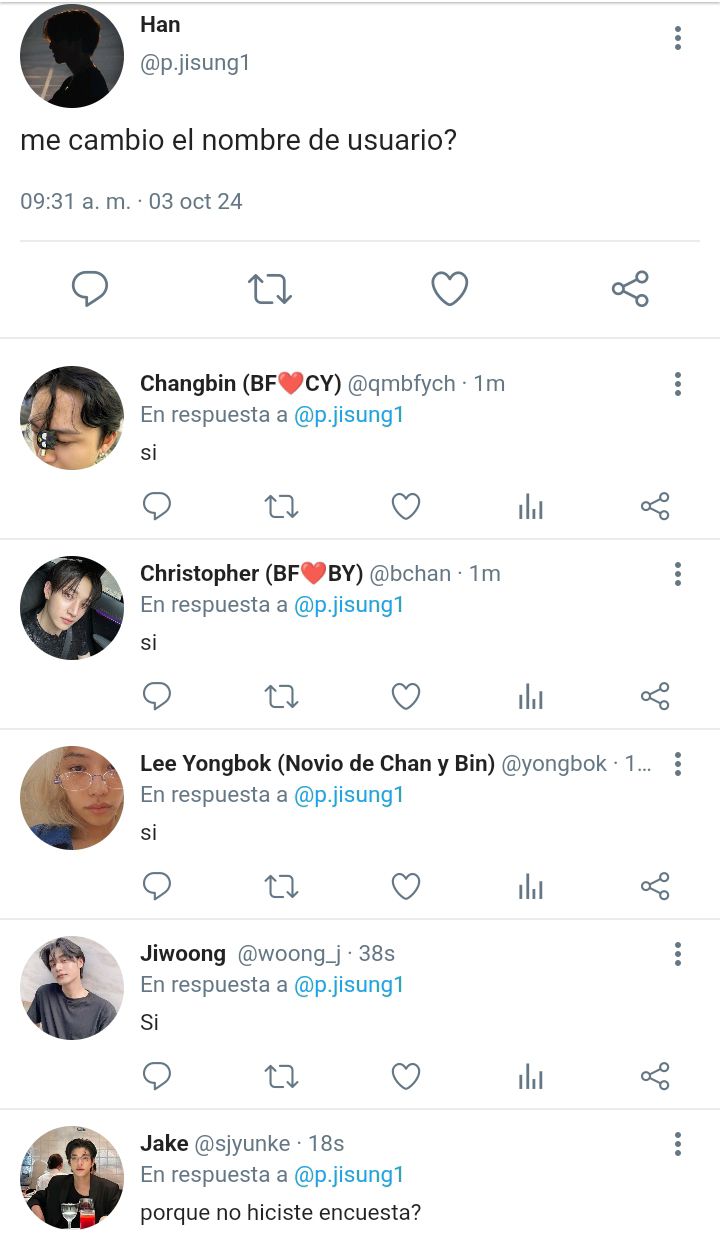Screen dimensions: 720x1244
Task: Open overflow menu on Han's tweet
Action: (x=678, y=39)
